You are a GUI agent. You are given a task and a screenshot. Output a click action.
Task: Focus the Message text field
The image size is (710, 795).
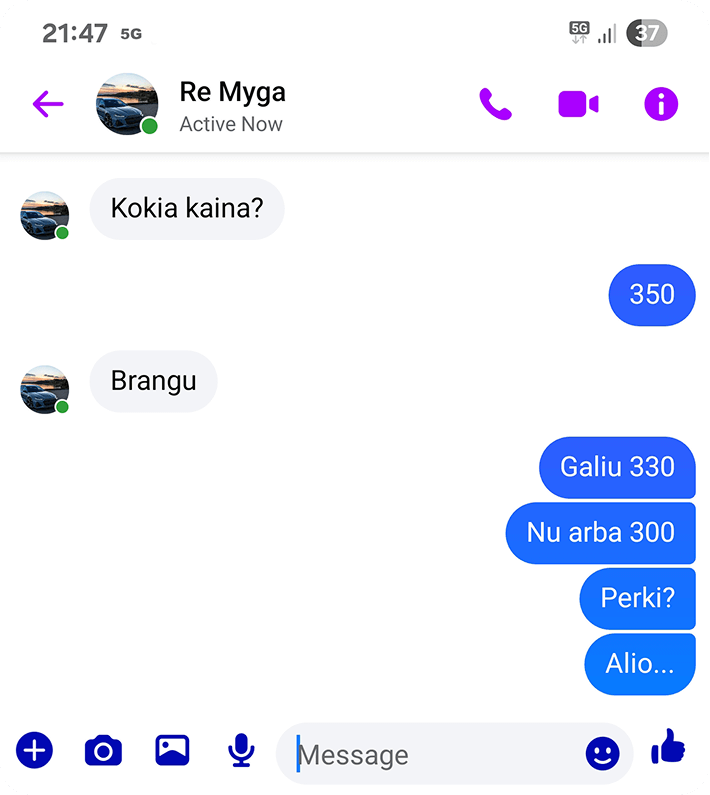point(435,754)
